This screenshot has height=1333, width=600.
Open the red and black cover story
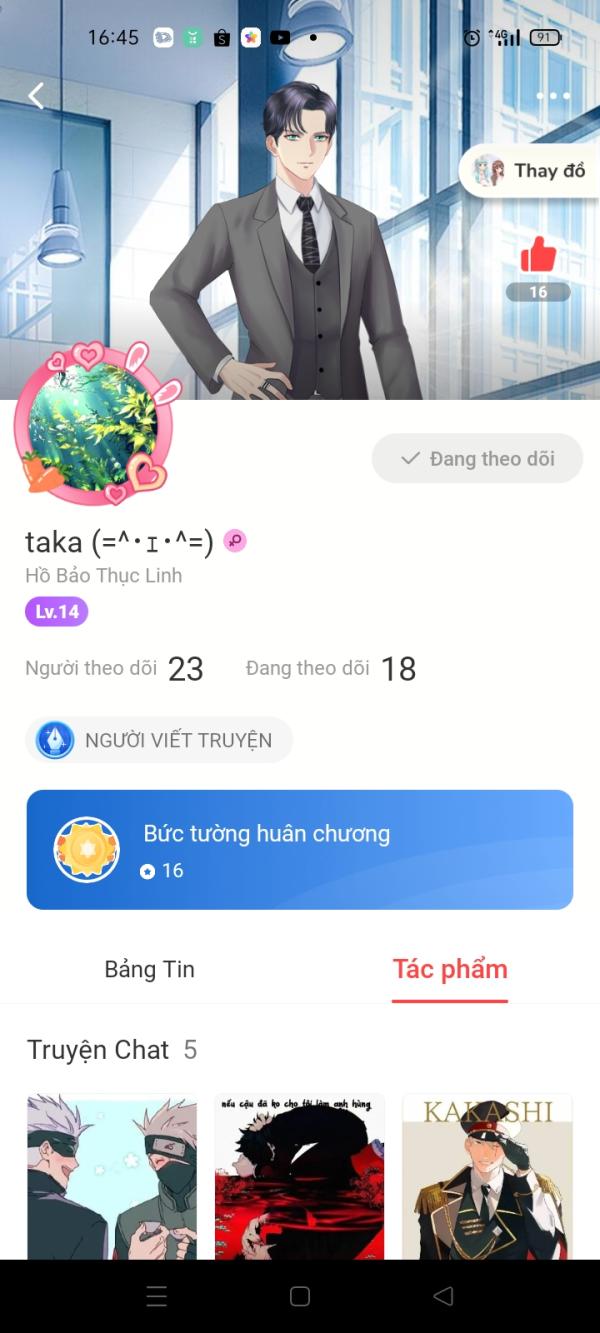pyautogui.click(x=300, y=1176)
